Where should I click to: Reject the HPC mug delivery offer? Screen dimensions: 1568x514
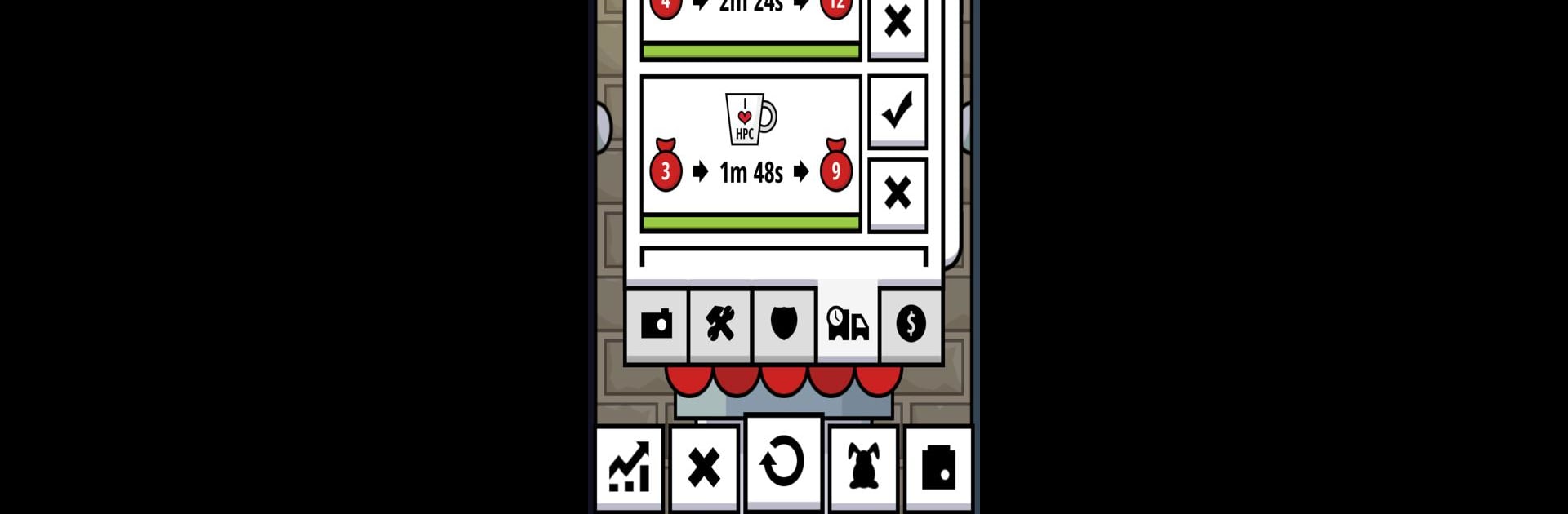[x=897, y=193]
